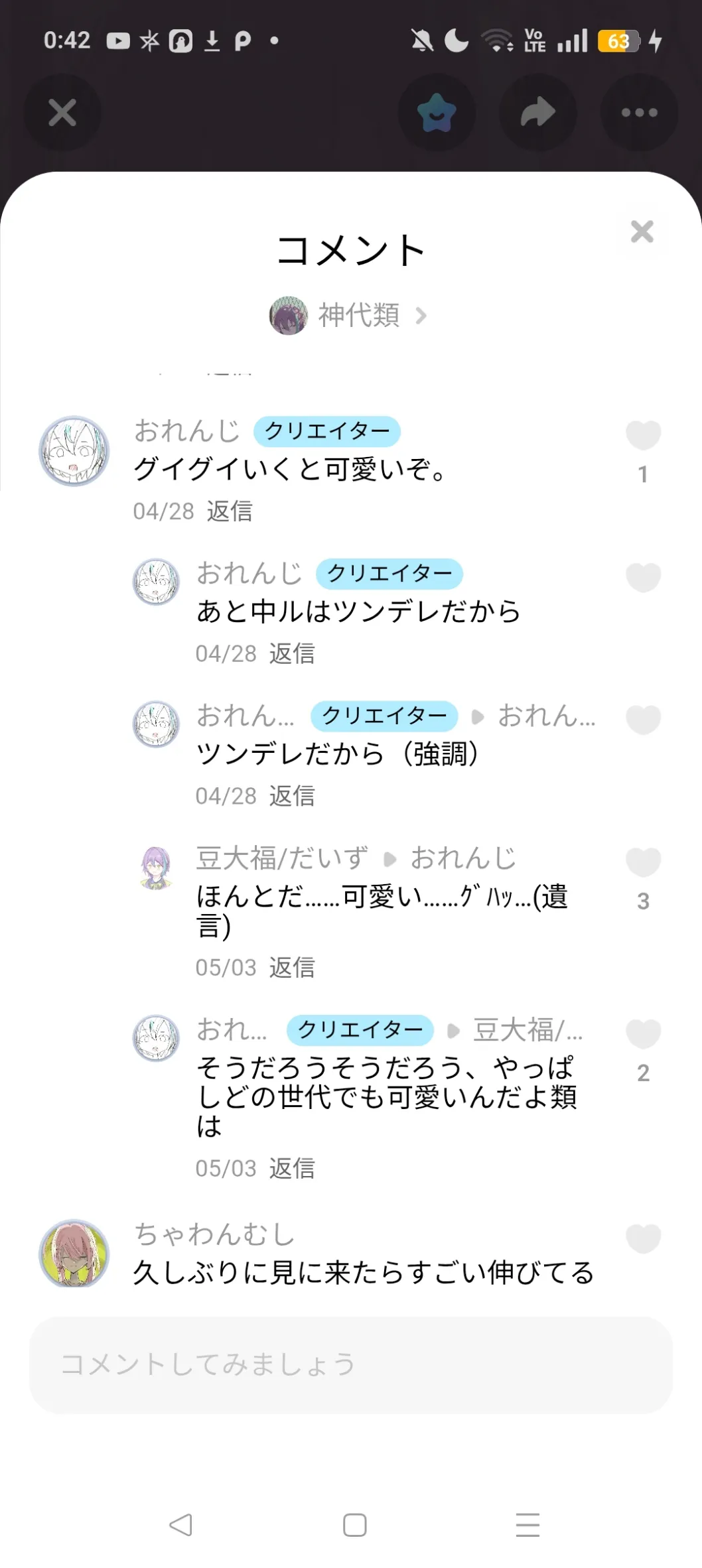The height and width of the screenshot is (1568, 702).
Task: Go back using system navigation button
Action: (180, 1525)
